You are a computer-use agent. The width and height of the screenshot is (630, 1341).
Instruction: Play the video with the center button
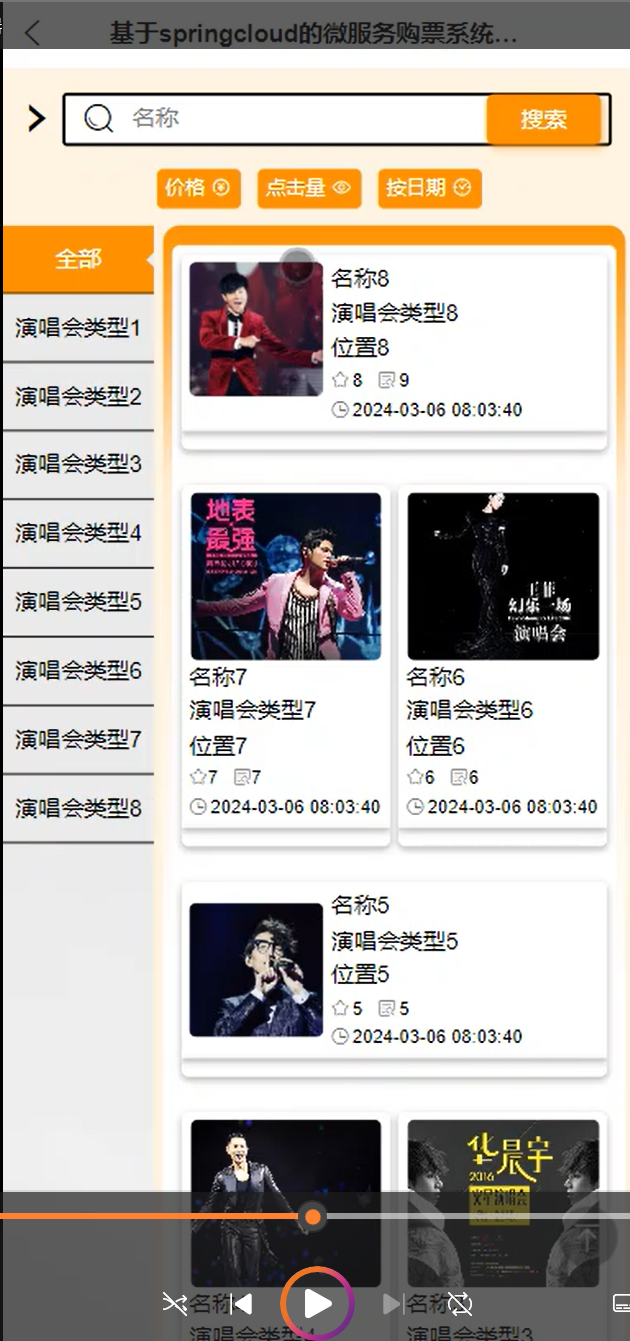click(318, 1303)
